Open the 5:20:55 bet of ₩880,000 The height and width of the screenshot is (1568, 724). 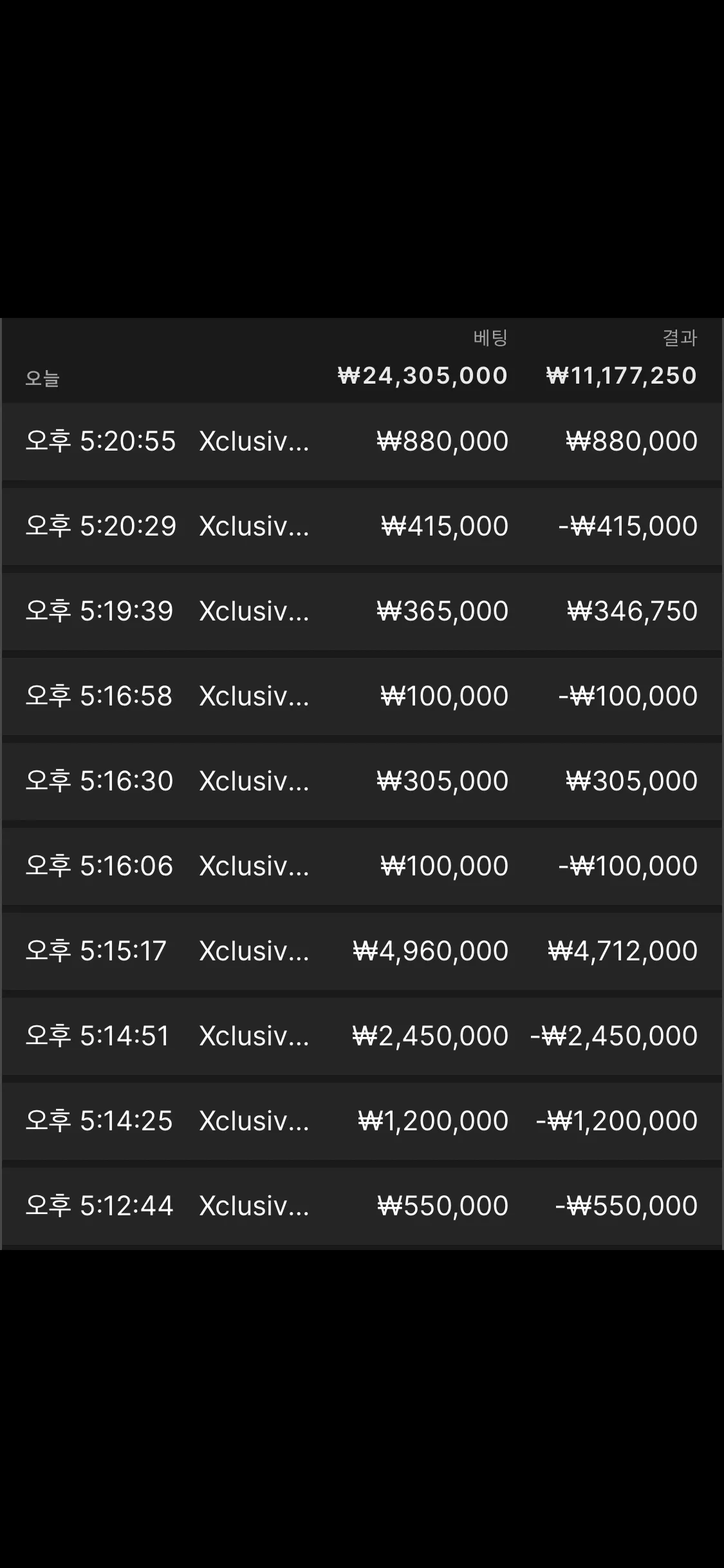click(x=362, y=442)
